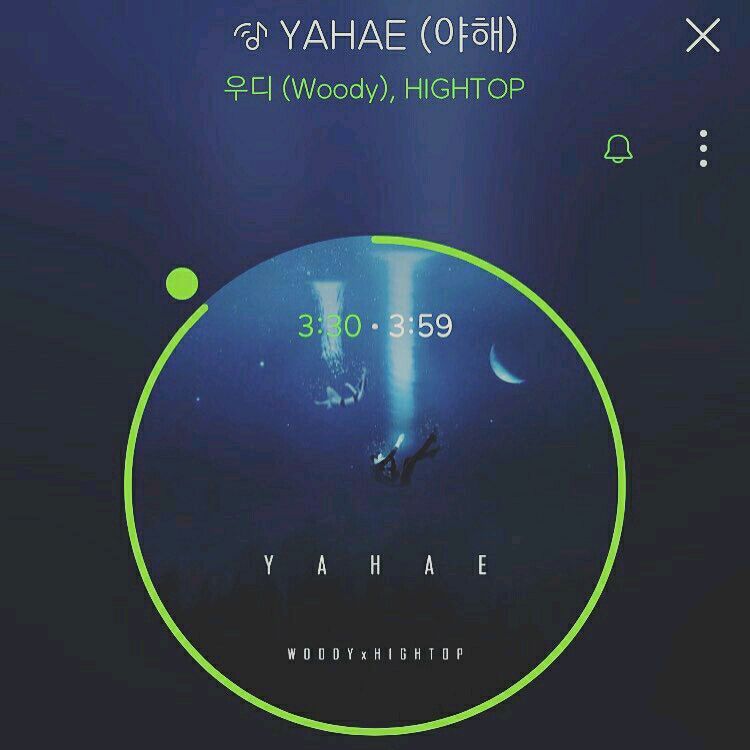Image resolution: width=750 pixels, height=750 pixels.
Task: Open the three-dot overflow menu
Action: pos(704,148)
